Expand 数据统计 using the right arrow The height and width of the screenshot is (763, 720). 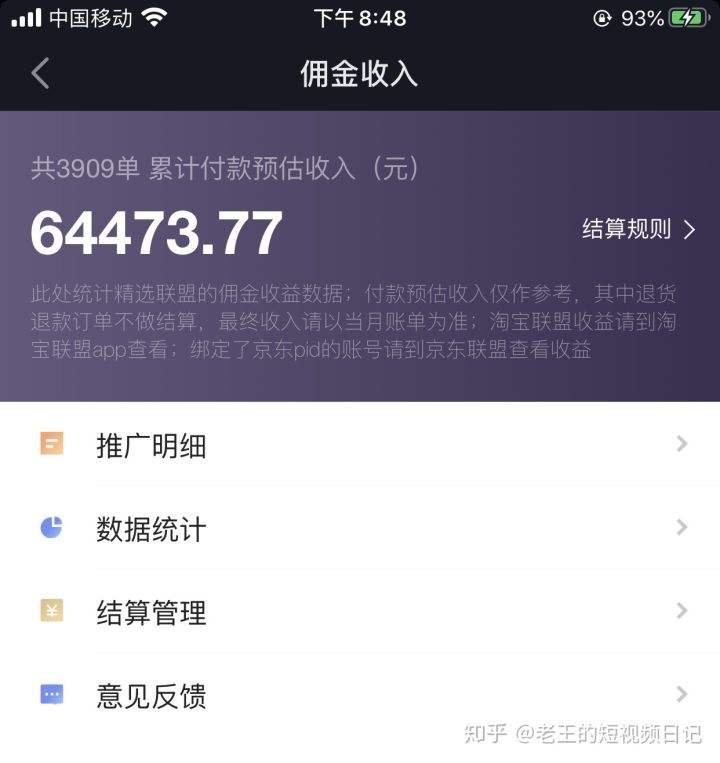click(x=681, y=527)
